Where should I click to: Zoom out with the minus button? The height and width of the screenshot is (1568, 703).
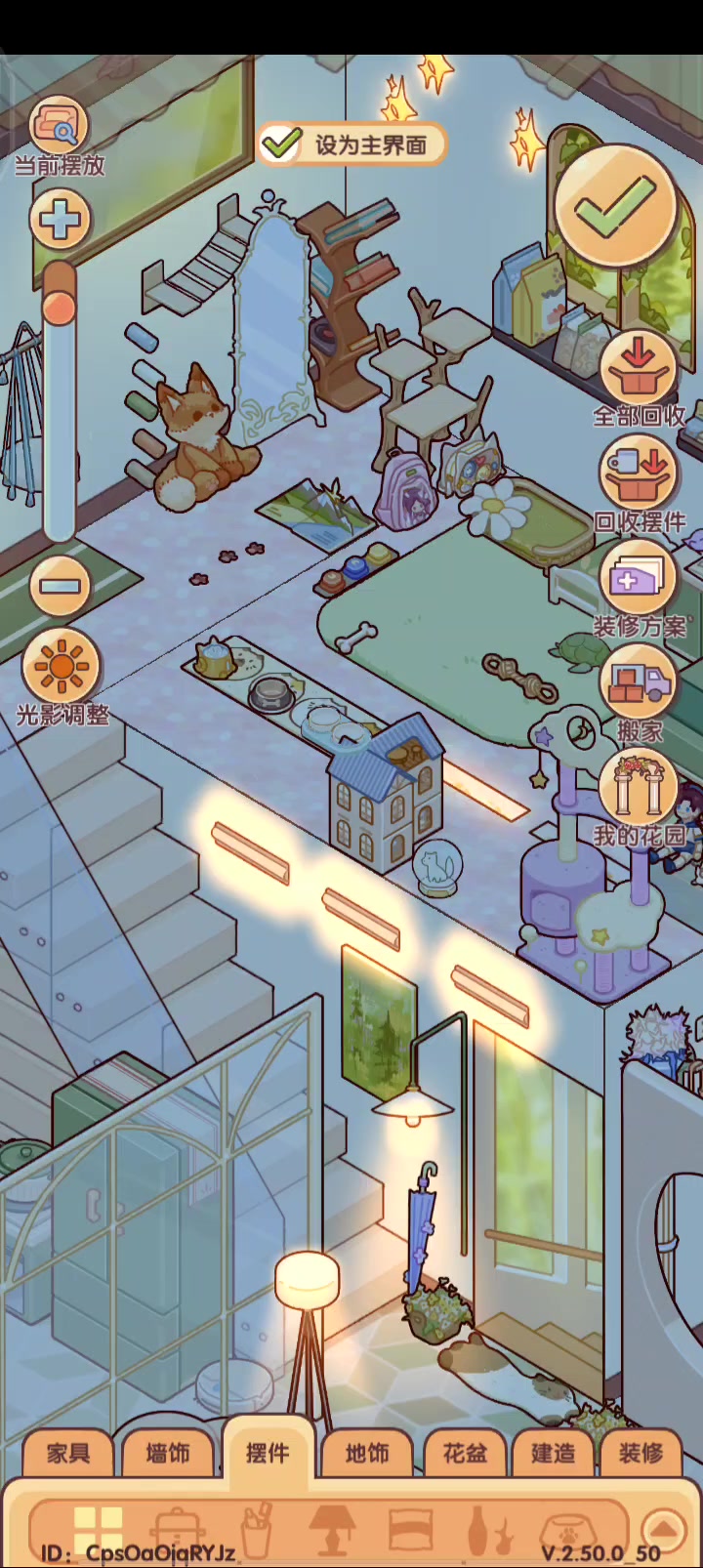pos(60,586)
